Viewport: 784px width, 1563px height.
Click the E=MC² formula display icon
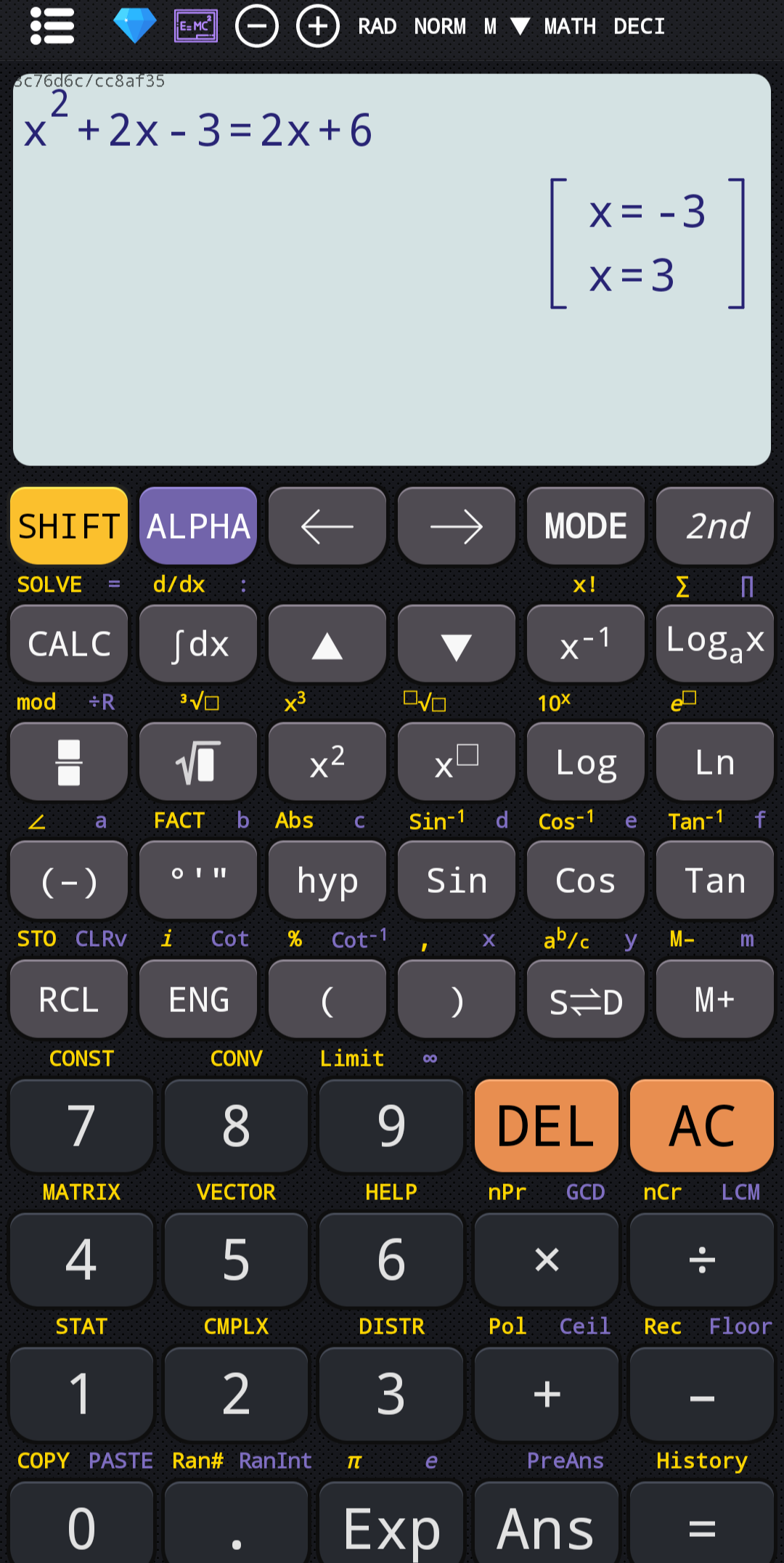[195, 24]
